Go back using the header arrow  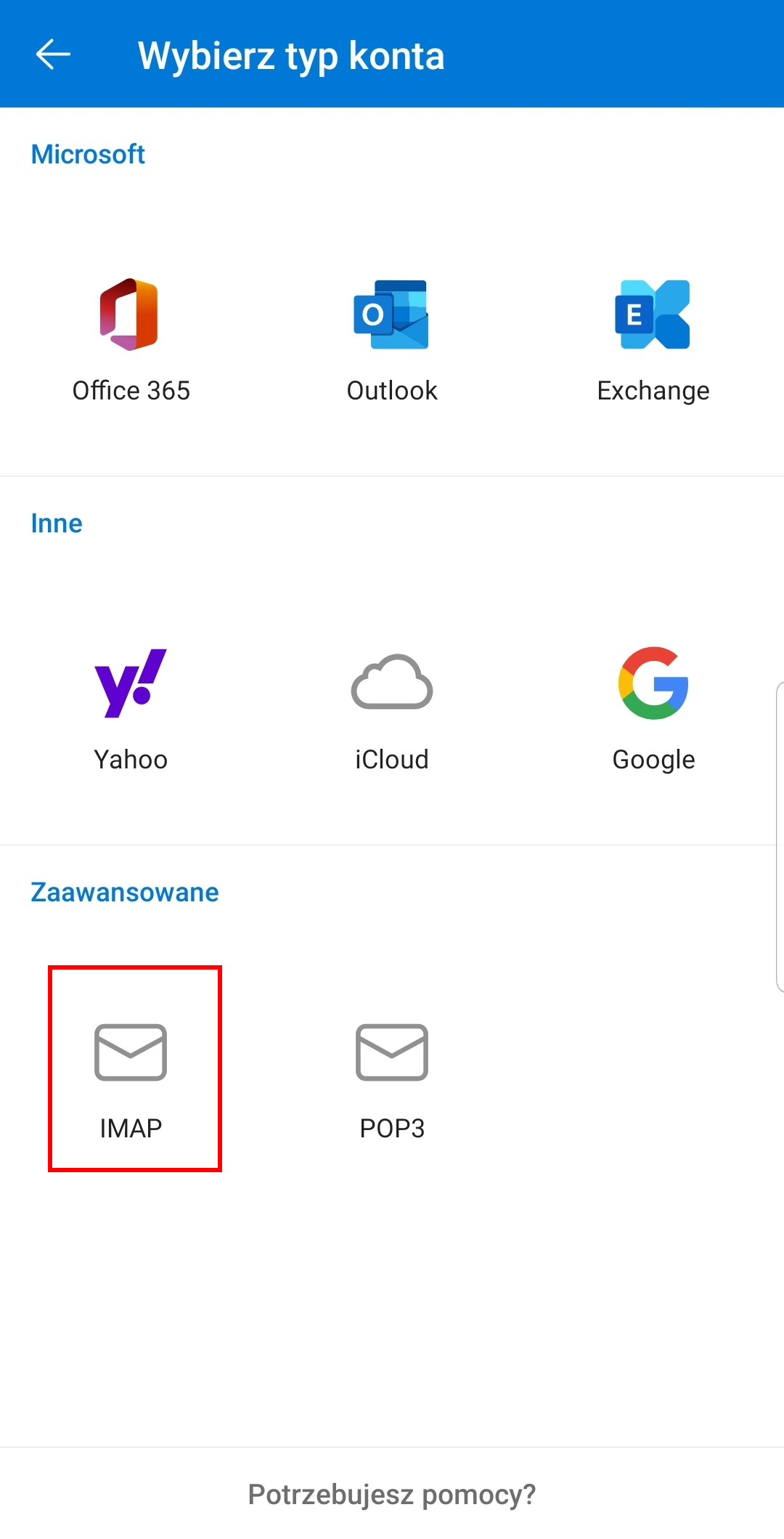(53, 54)
